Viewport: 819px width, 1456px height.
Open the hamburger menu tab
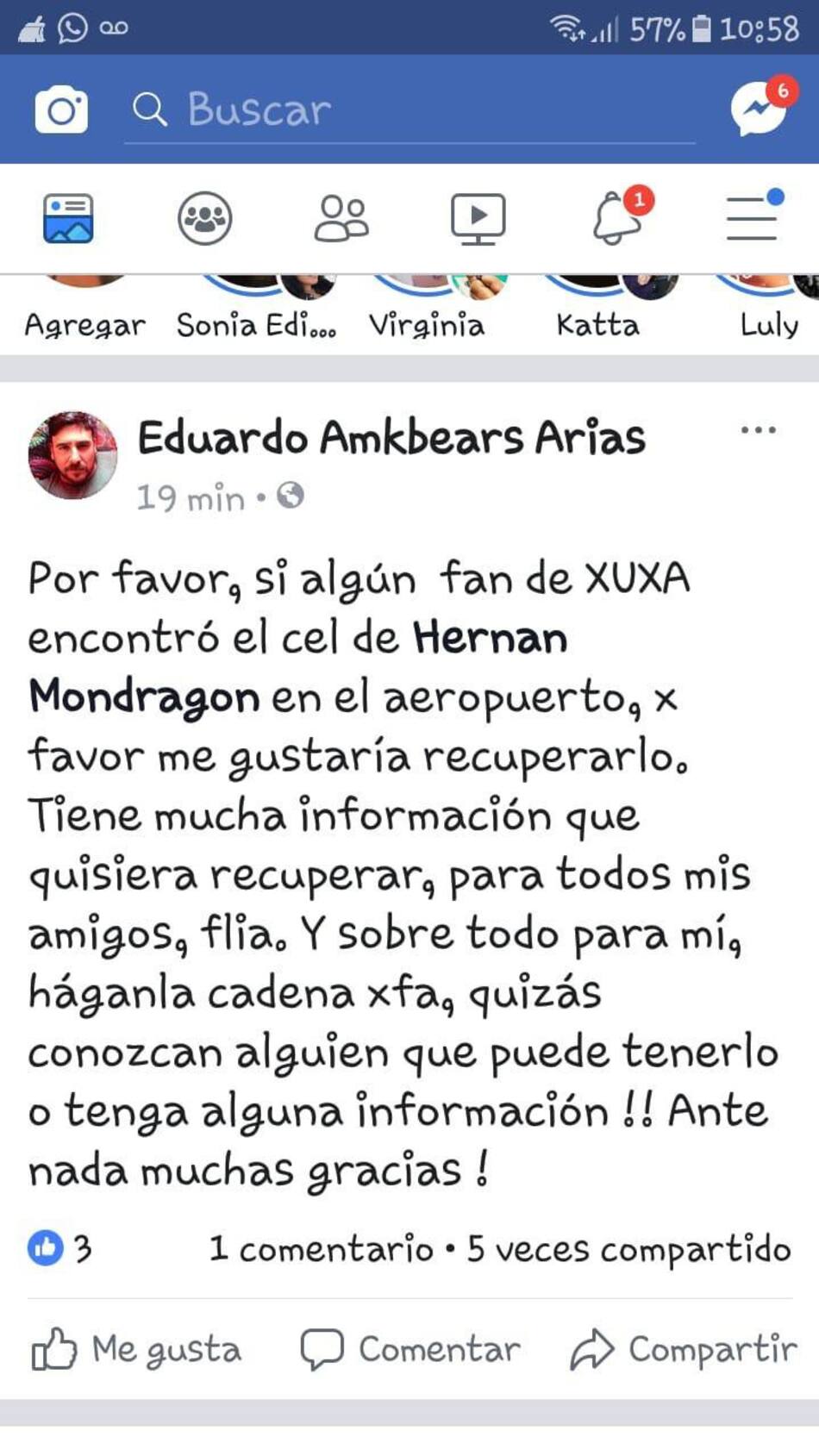(x=753, y=218)
